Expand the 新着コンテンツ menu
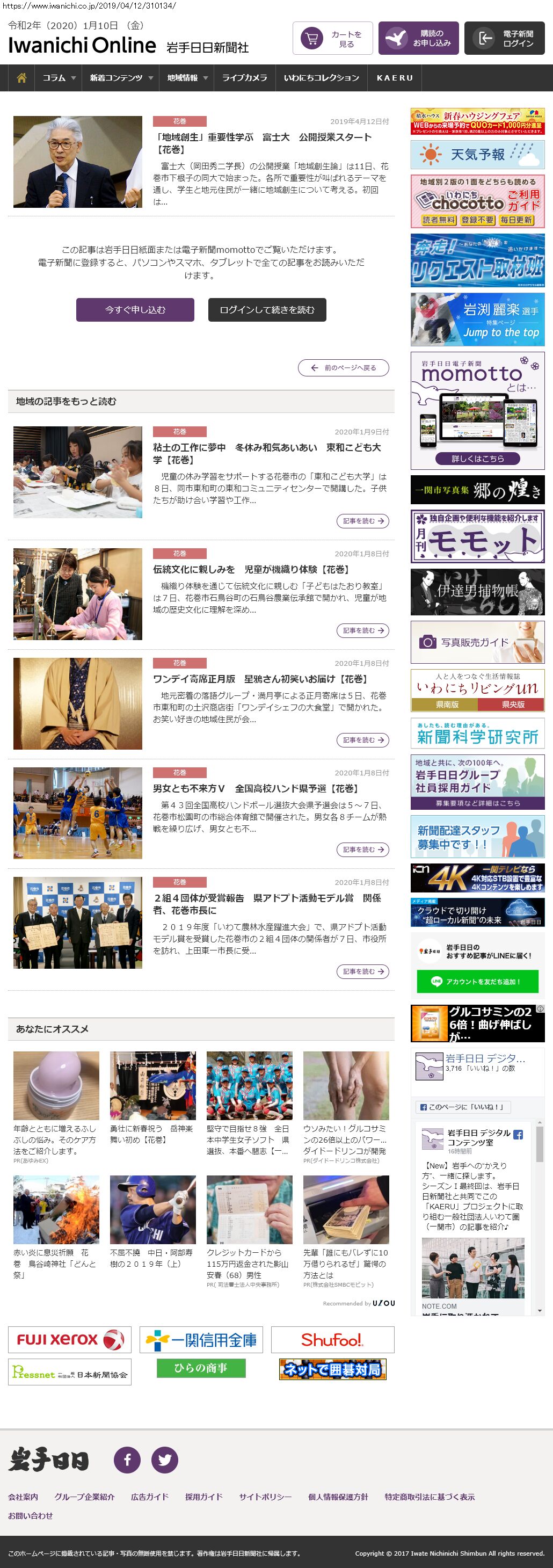This screenshot has height=1568, width=553. click(120, 78)
